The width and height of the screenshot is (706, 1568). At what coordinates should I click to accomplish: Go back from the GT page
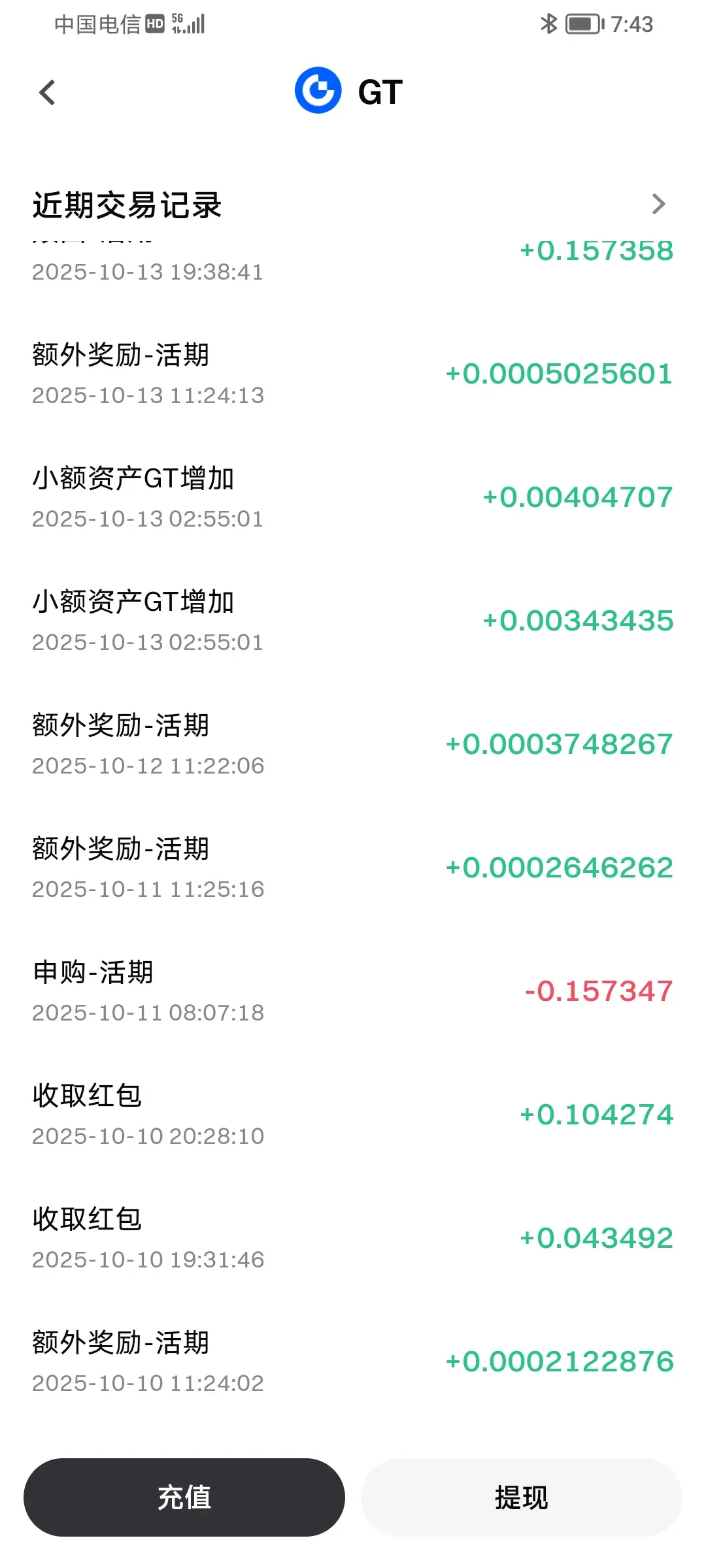(x=47, y=93)
